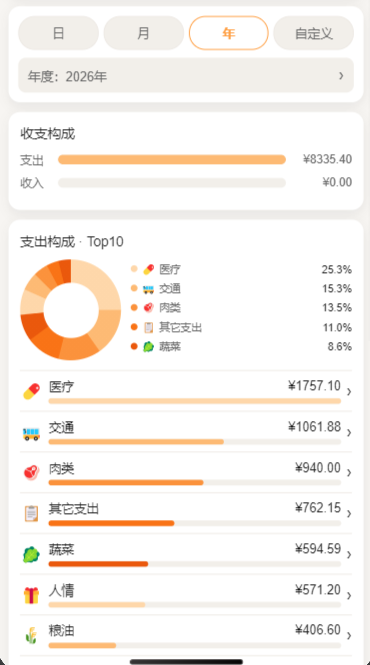Open the 人情 category row
The width and height of the screenshot is (370, 665).
186,595
